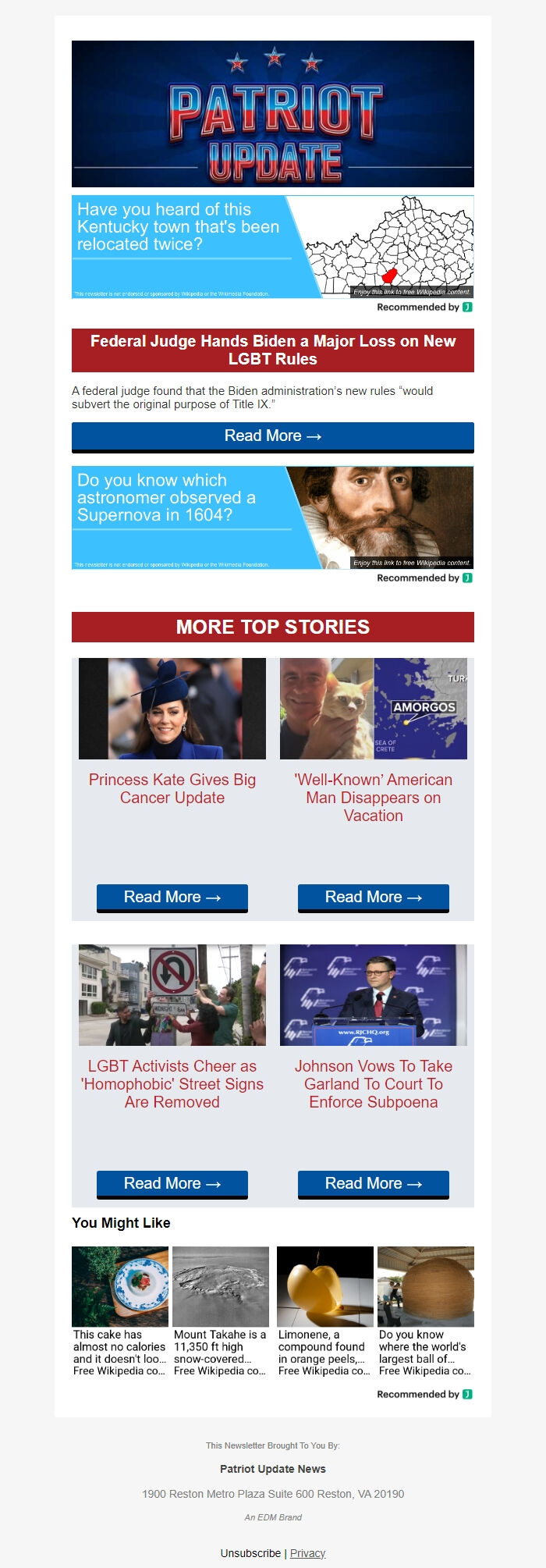Open the astronomer Supernova 1604 banner
The image size is (546, 1568).
[272, 517]
